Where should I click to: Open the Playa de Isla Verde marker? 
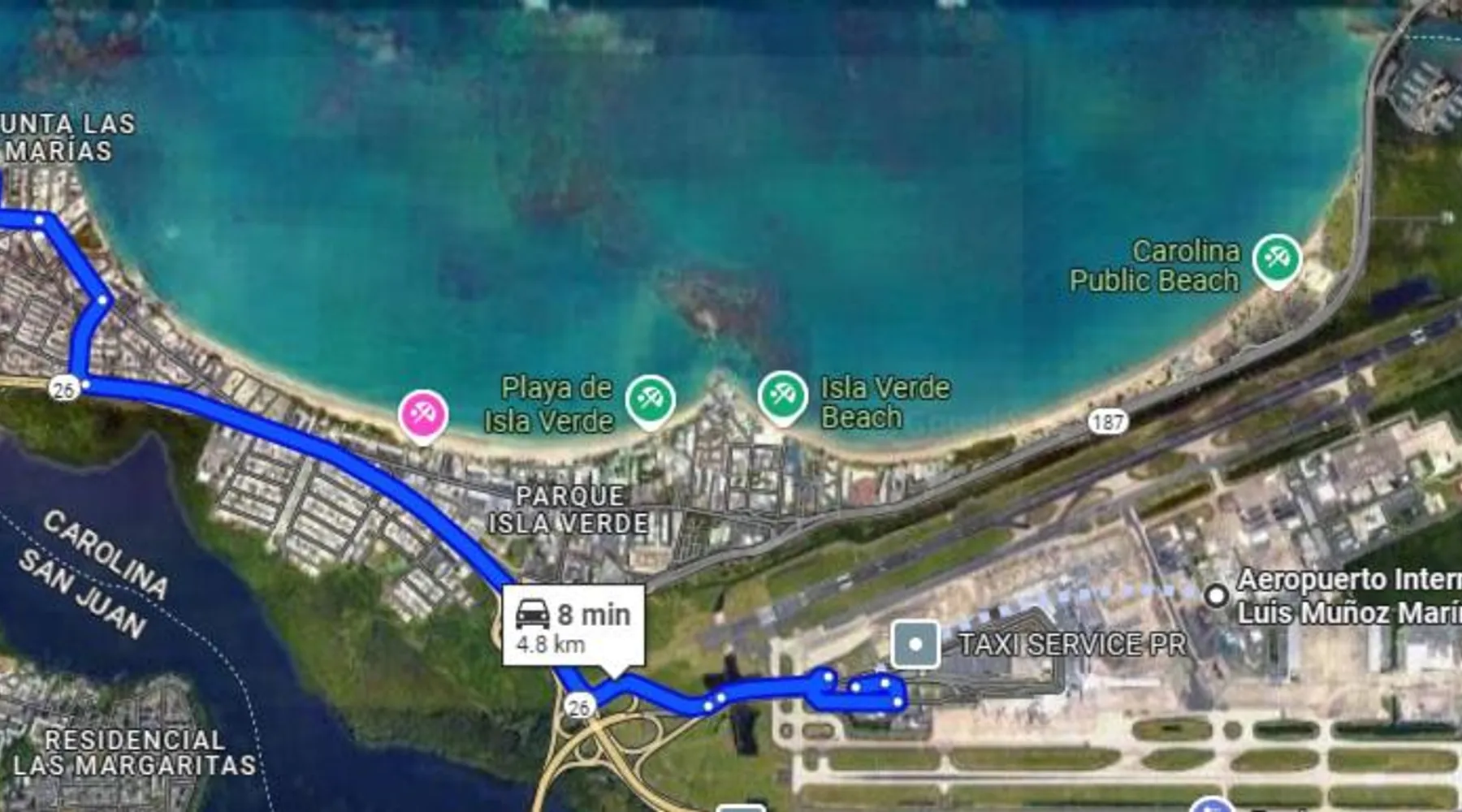point(650,399)
